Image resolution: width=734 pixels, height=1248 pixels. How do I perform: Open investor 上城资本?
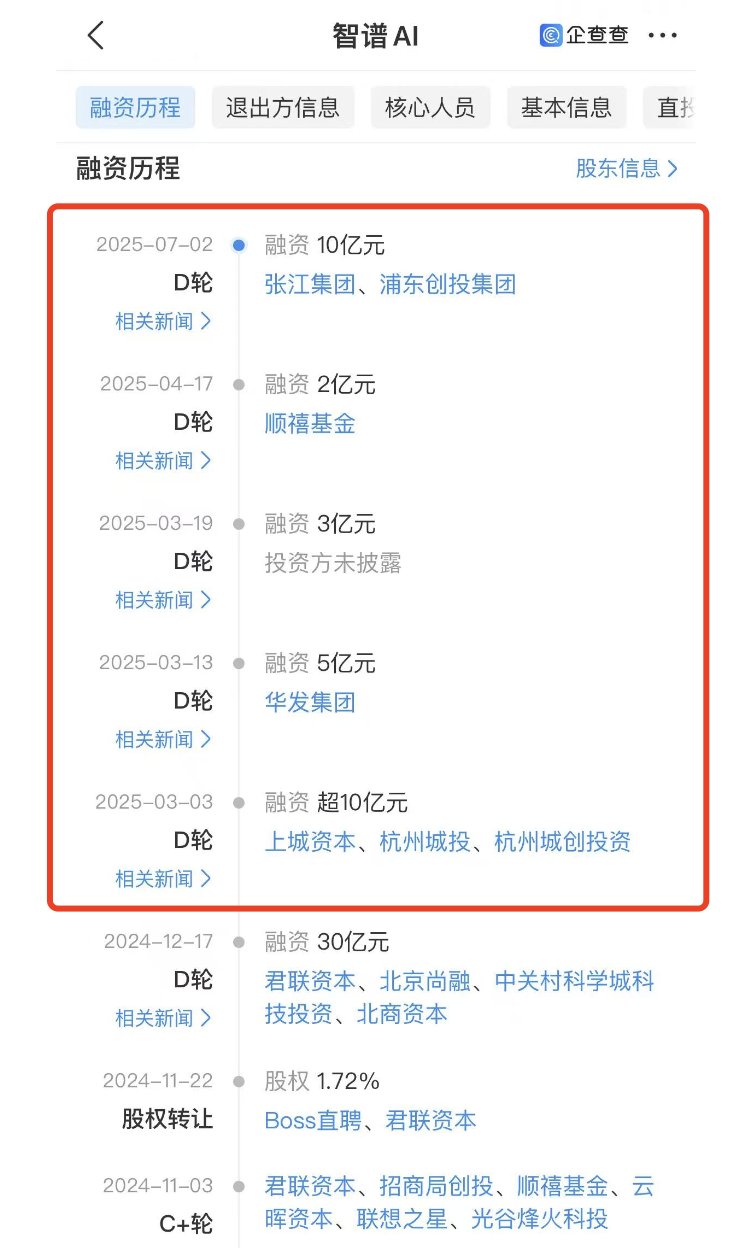point(310,842)
